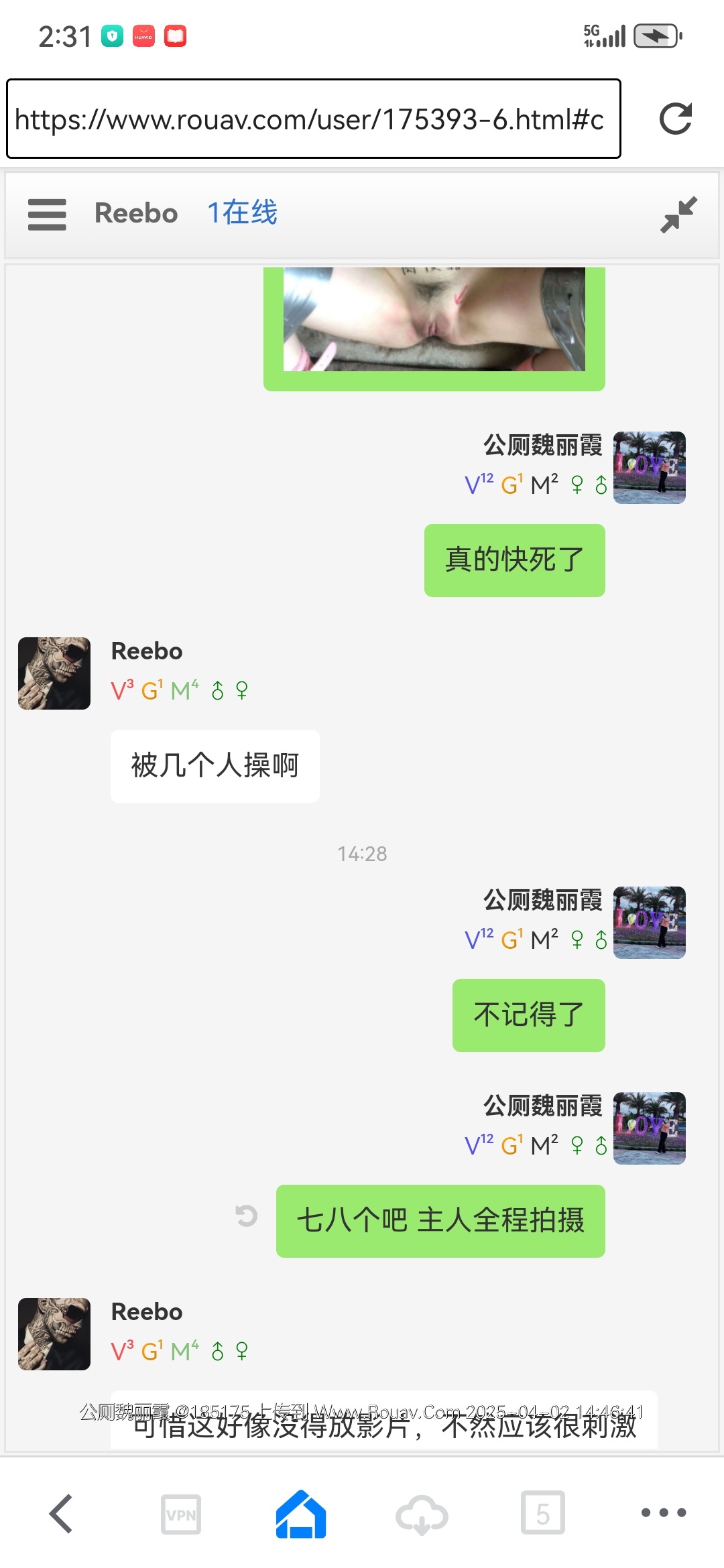Viewport: 724px width, 1568px height.
Task: Tap the resend icon beside the last green message
Action: click(247, 1216)
